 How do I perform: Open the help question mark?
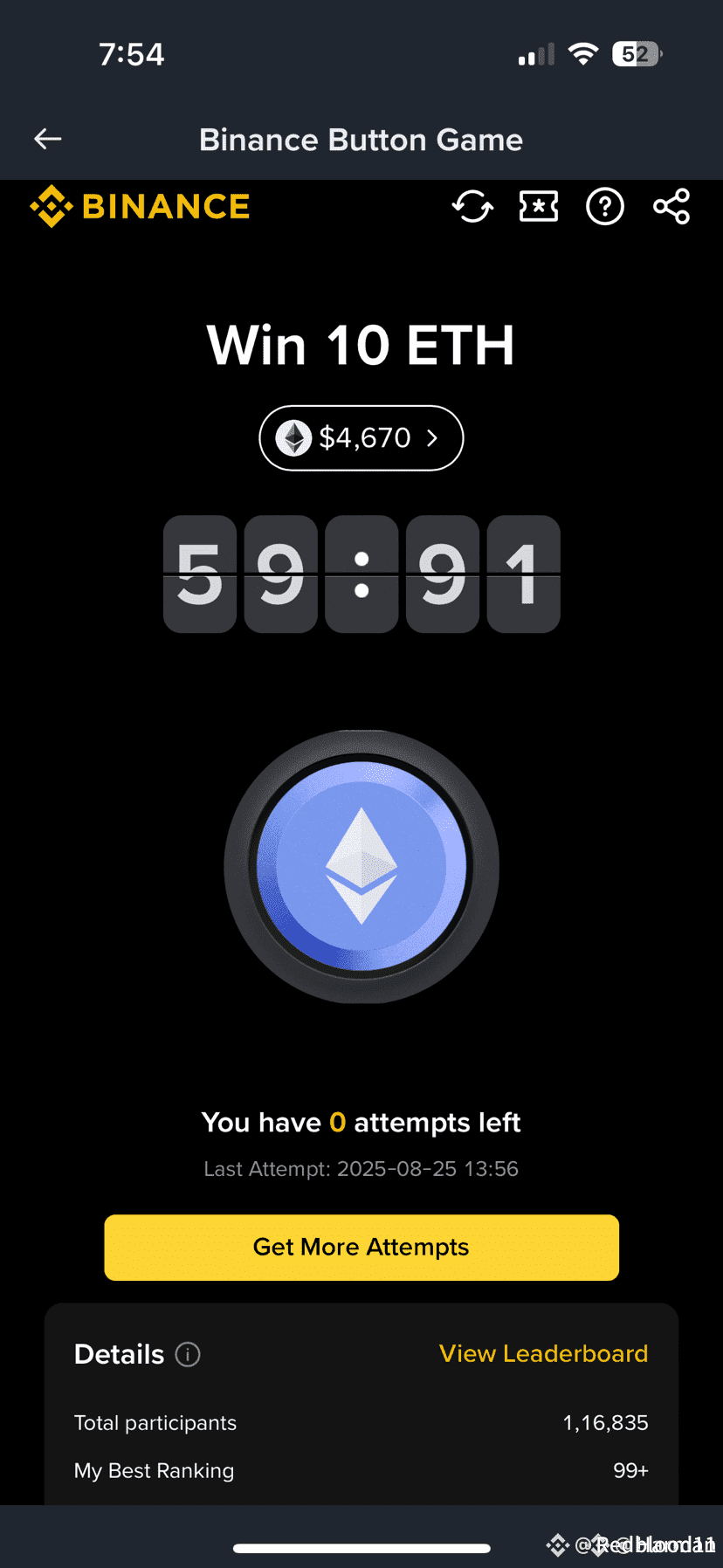pos(605,207)
